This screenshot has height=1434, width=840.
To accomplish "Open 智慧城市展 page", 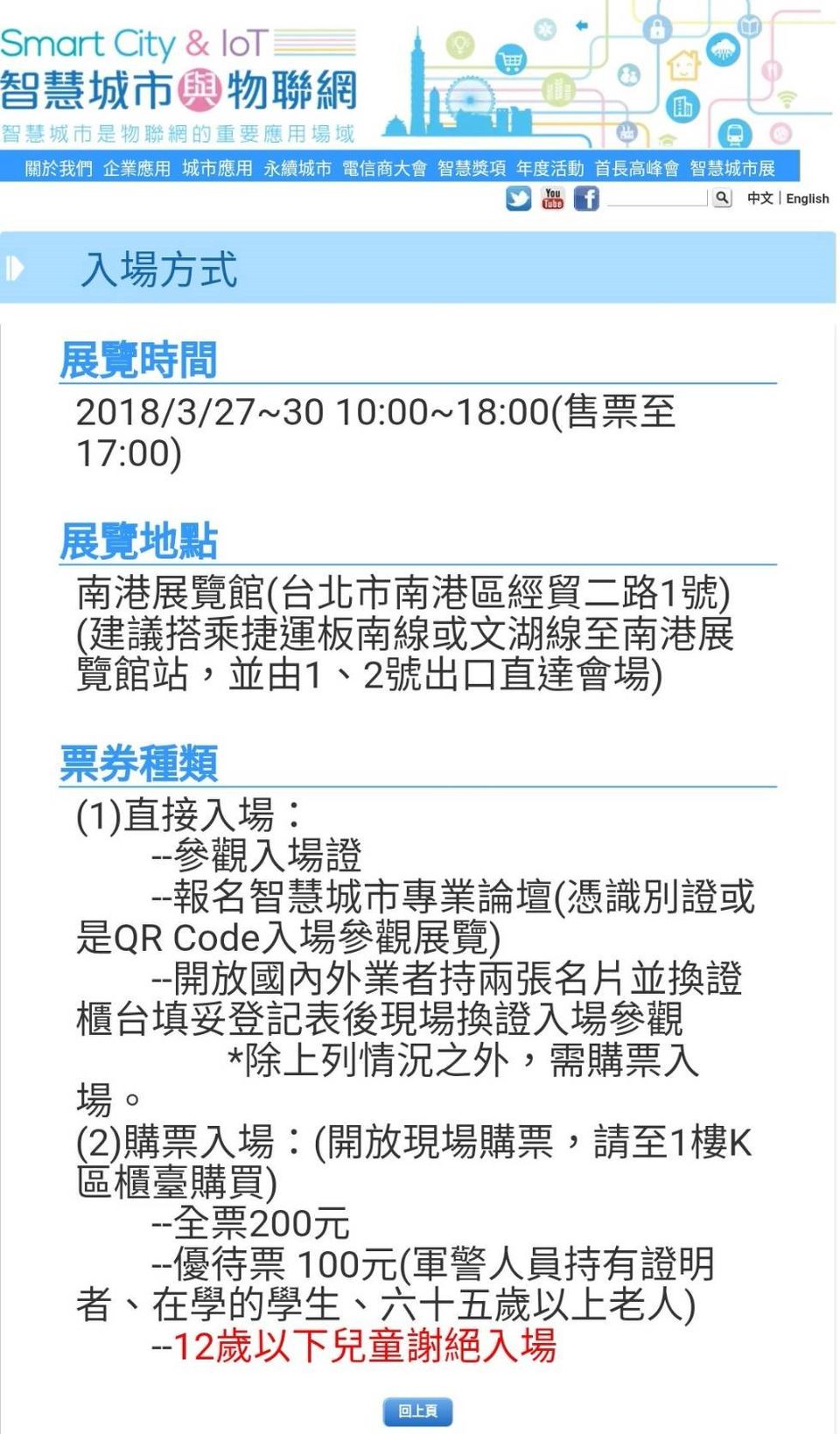I will pos(732,168).
